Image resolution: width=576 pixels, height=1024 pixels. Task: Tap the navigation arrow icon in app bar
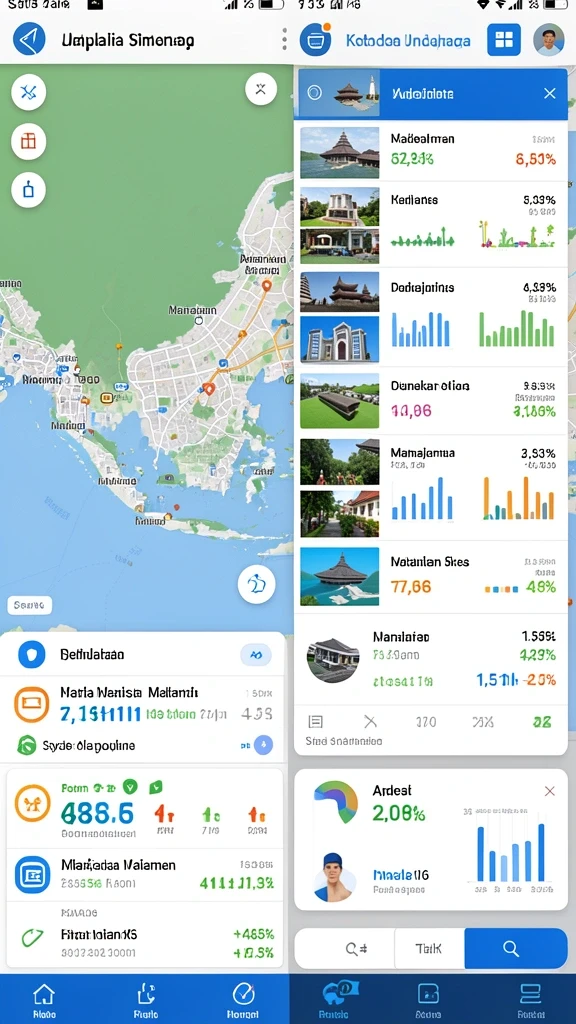point(29,39)
